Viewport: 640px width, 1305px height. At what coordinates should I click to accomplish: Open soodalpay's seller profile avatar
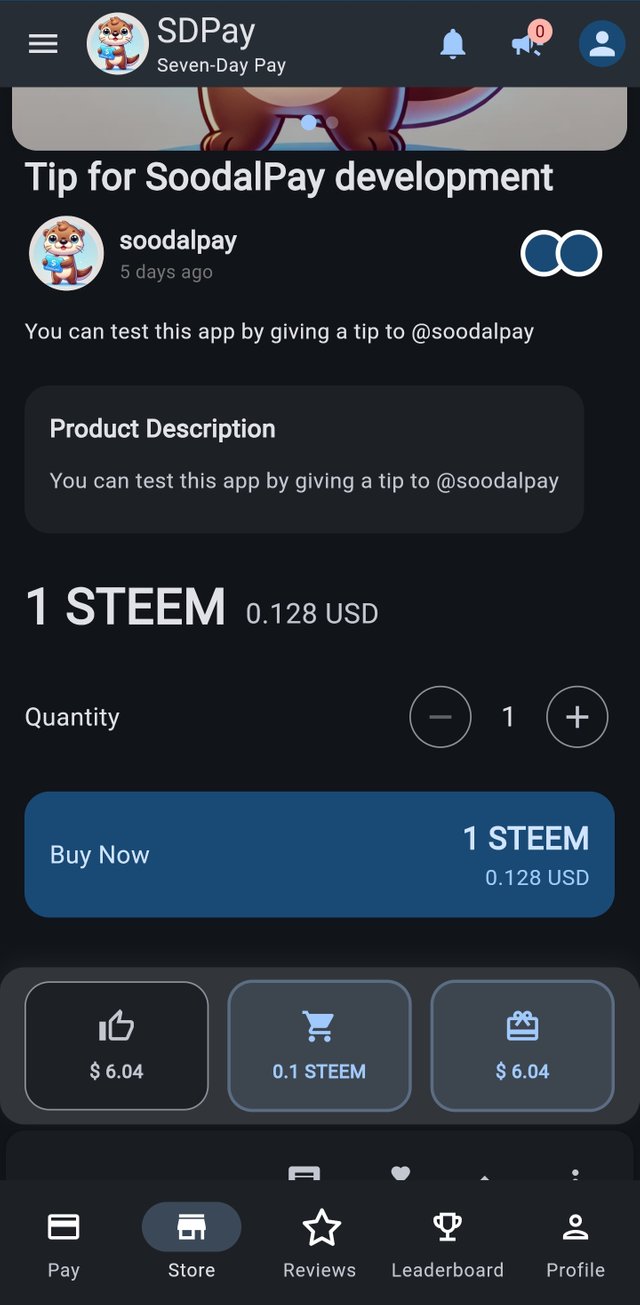tap(66, 253)
